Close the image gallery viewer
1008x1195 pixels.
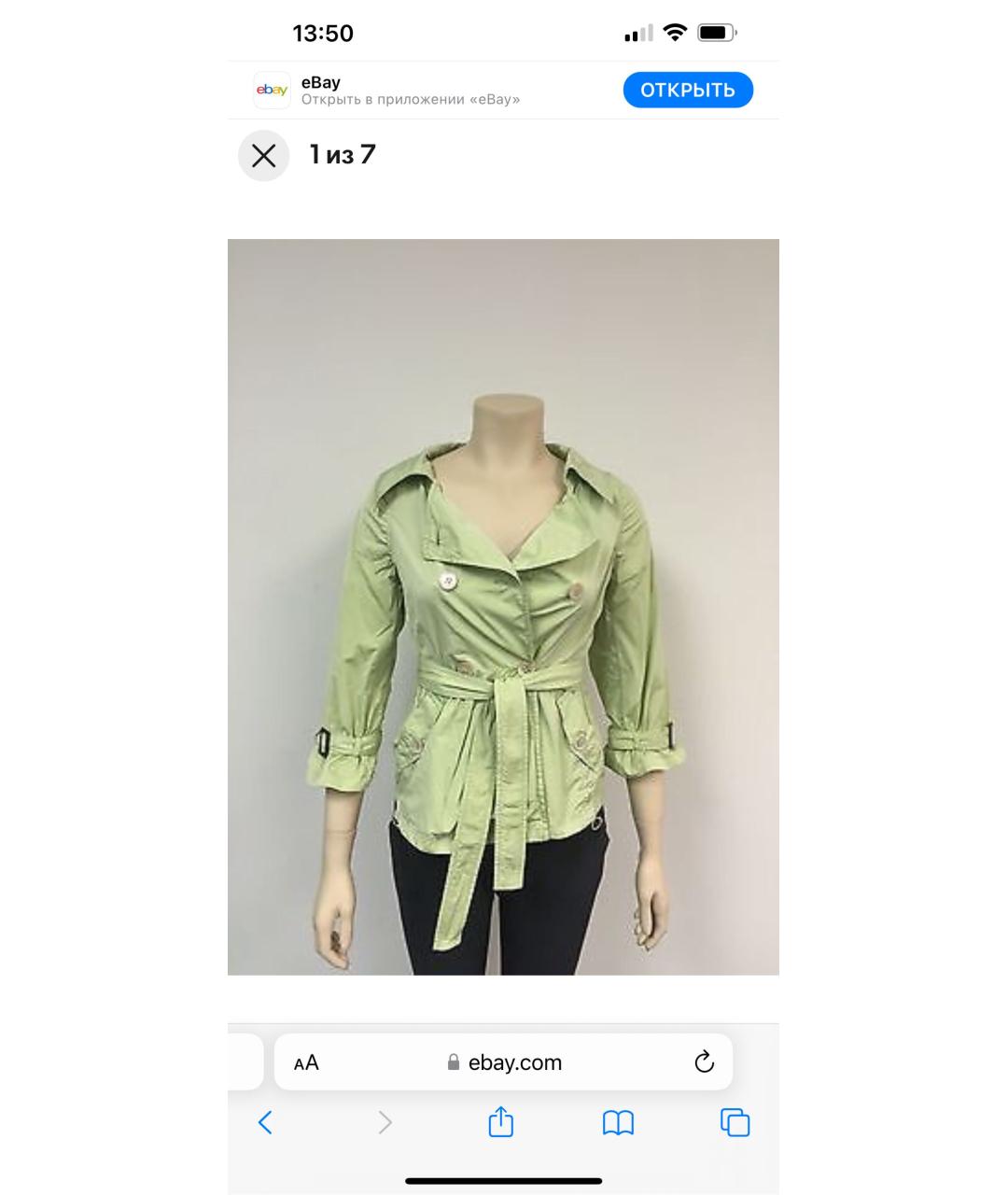click(x=264, y=156)
